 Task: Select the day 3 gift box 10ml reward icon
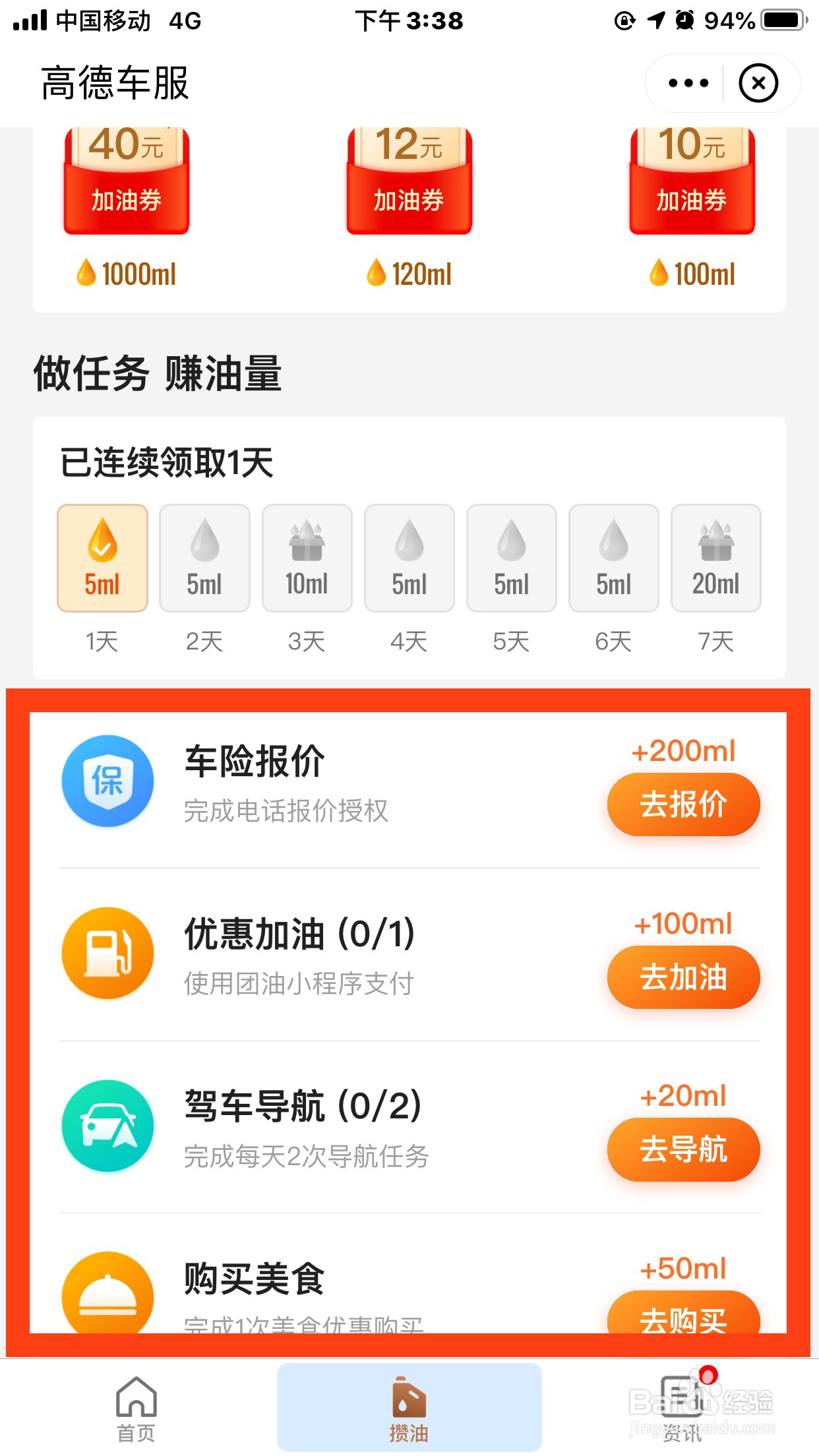307,557
